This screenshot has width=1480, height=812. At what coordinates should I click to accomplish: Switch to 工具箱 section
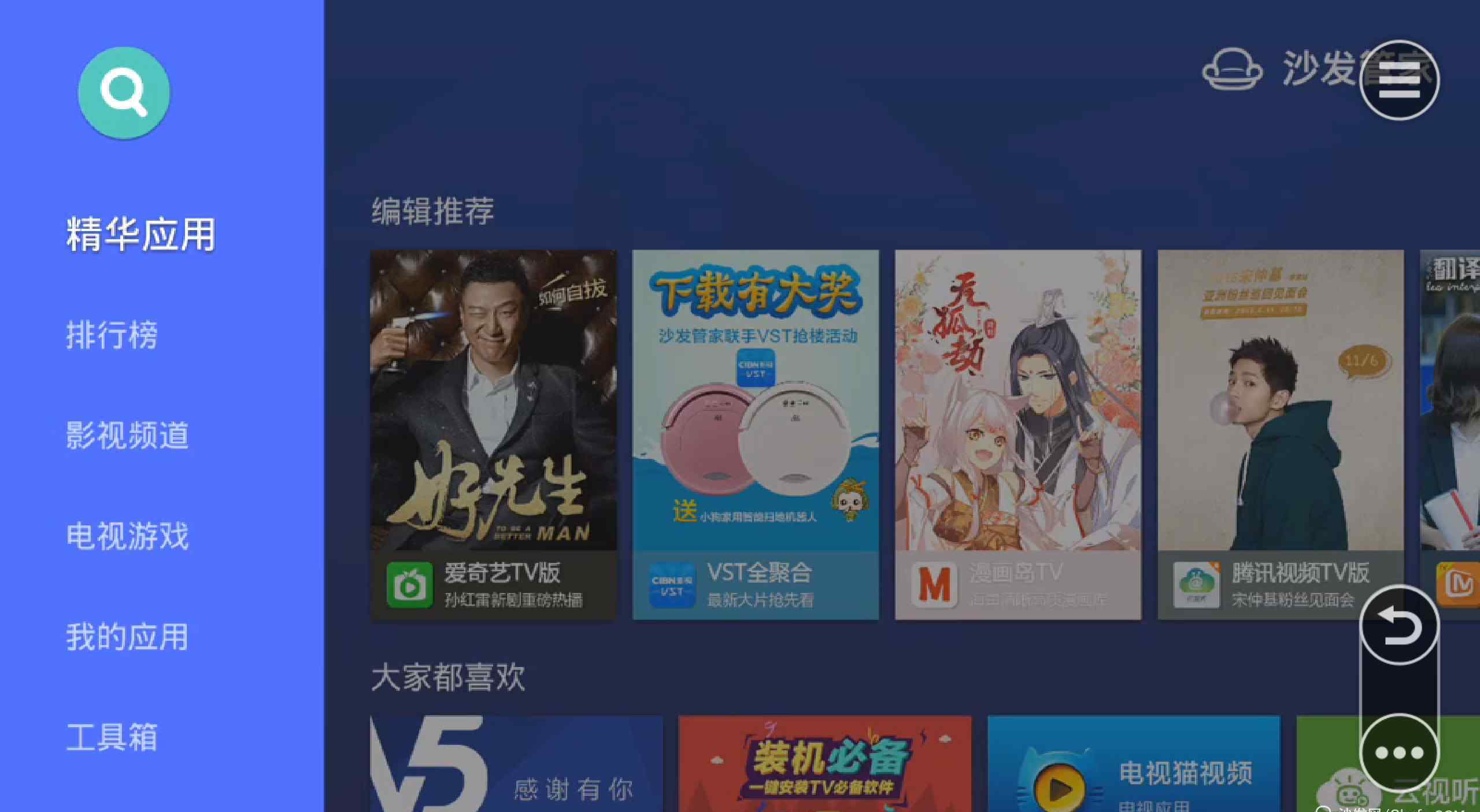[112, 737]
